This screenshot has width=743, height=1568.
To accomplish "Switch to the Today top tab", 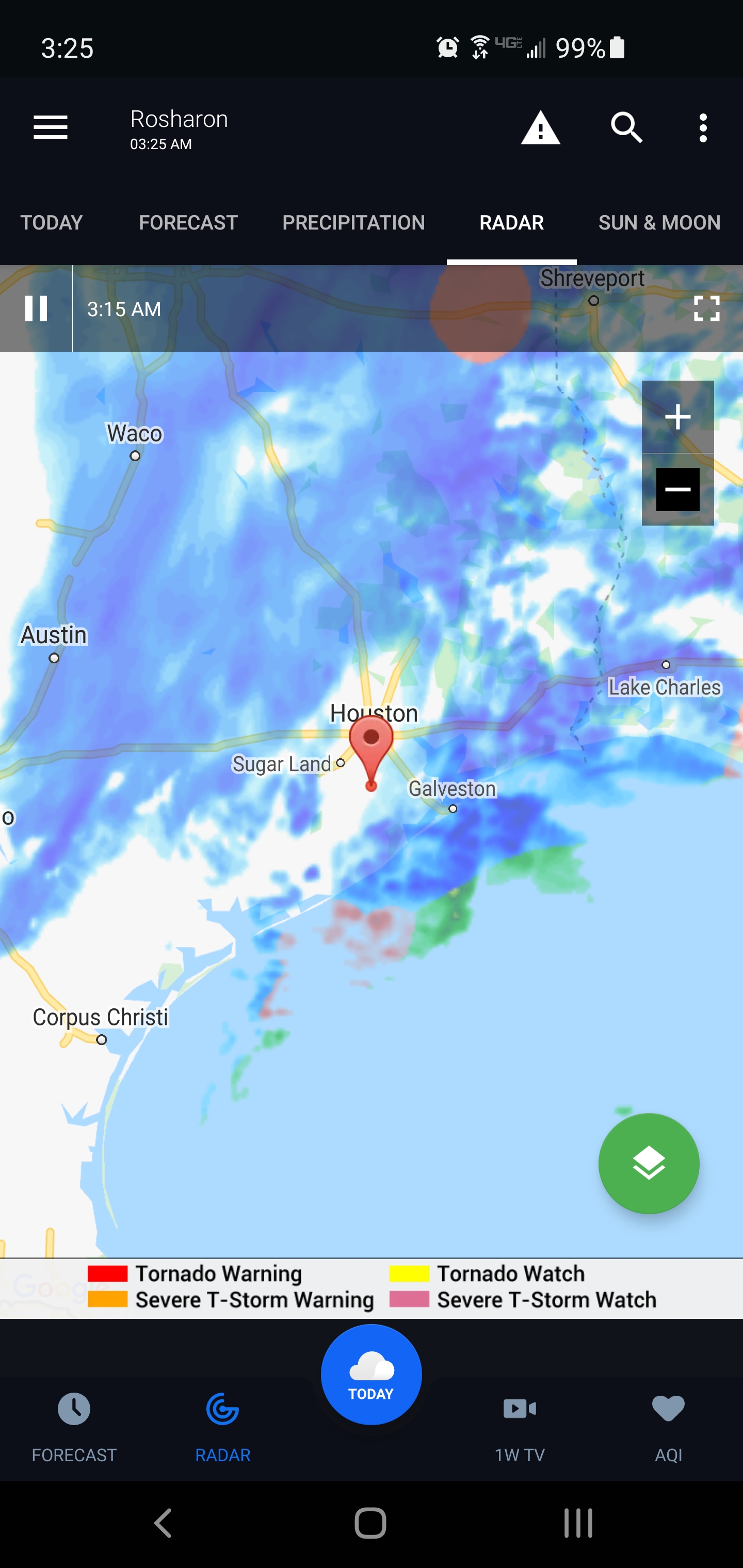I will pos(52,223).
